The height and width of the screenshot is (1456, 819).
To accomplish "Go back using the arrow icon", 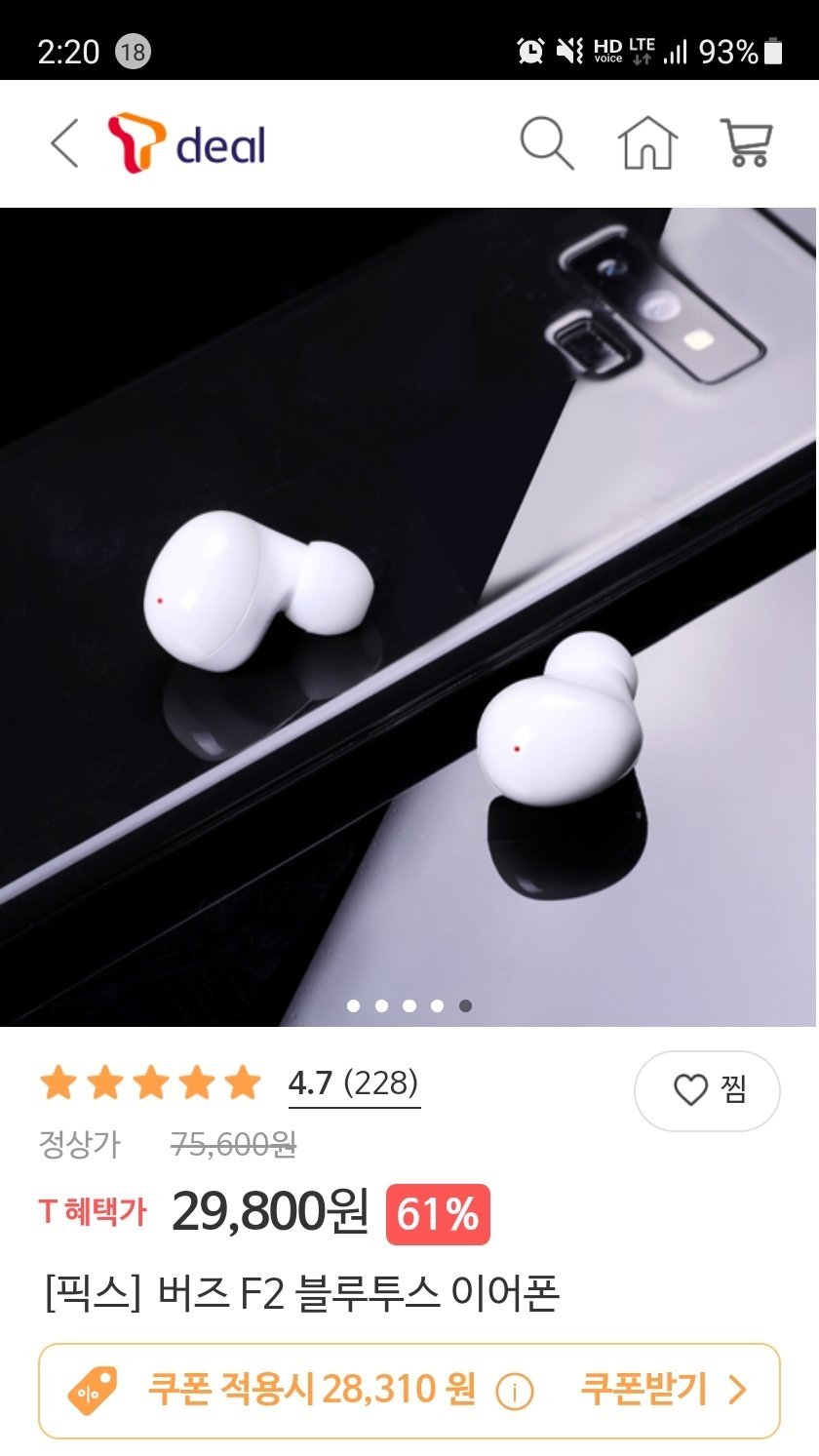I will (x=64, y=144).
